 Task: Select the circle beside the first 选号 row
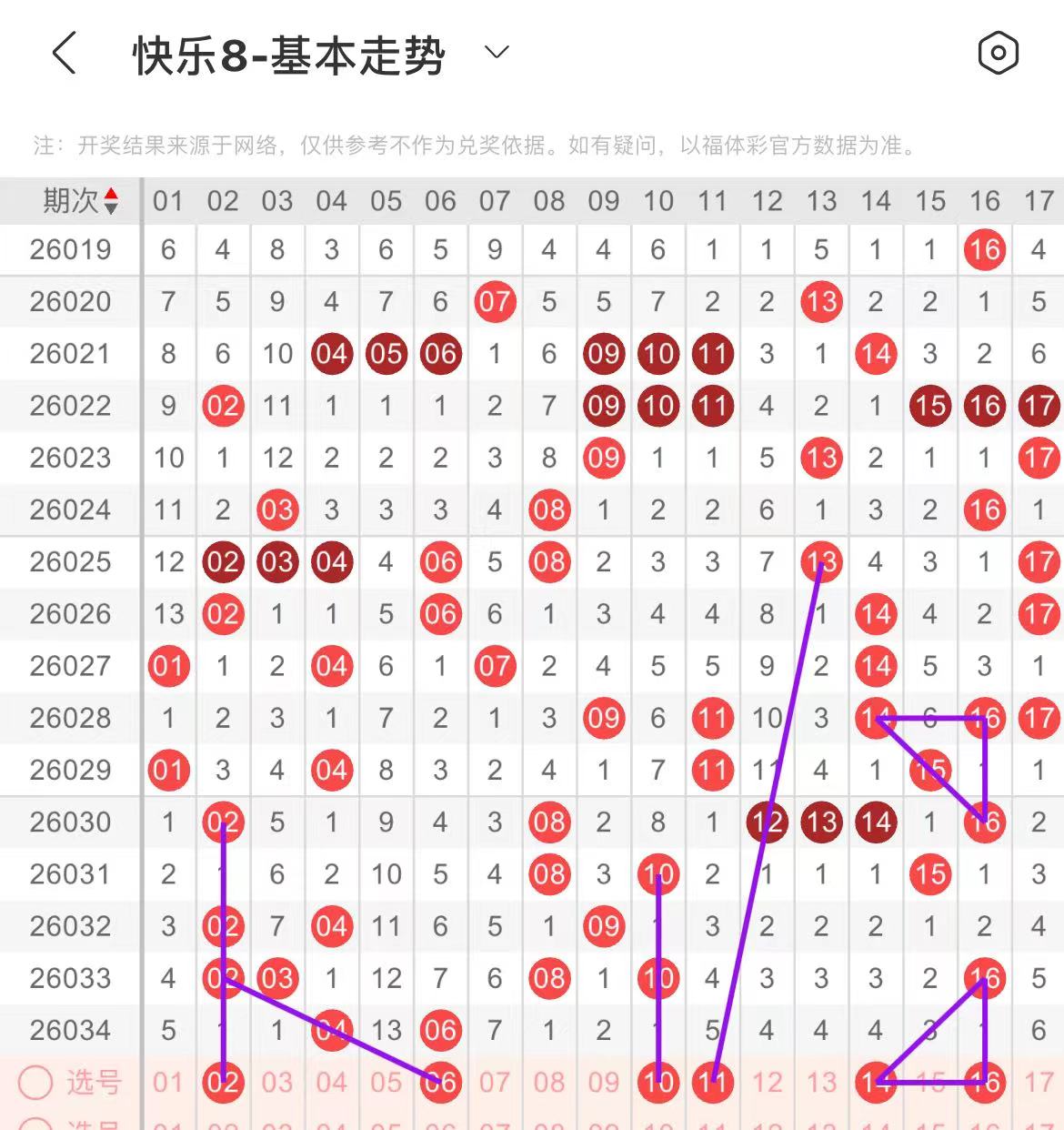tap(36, 1082)
